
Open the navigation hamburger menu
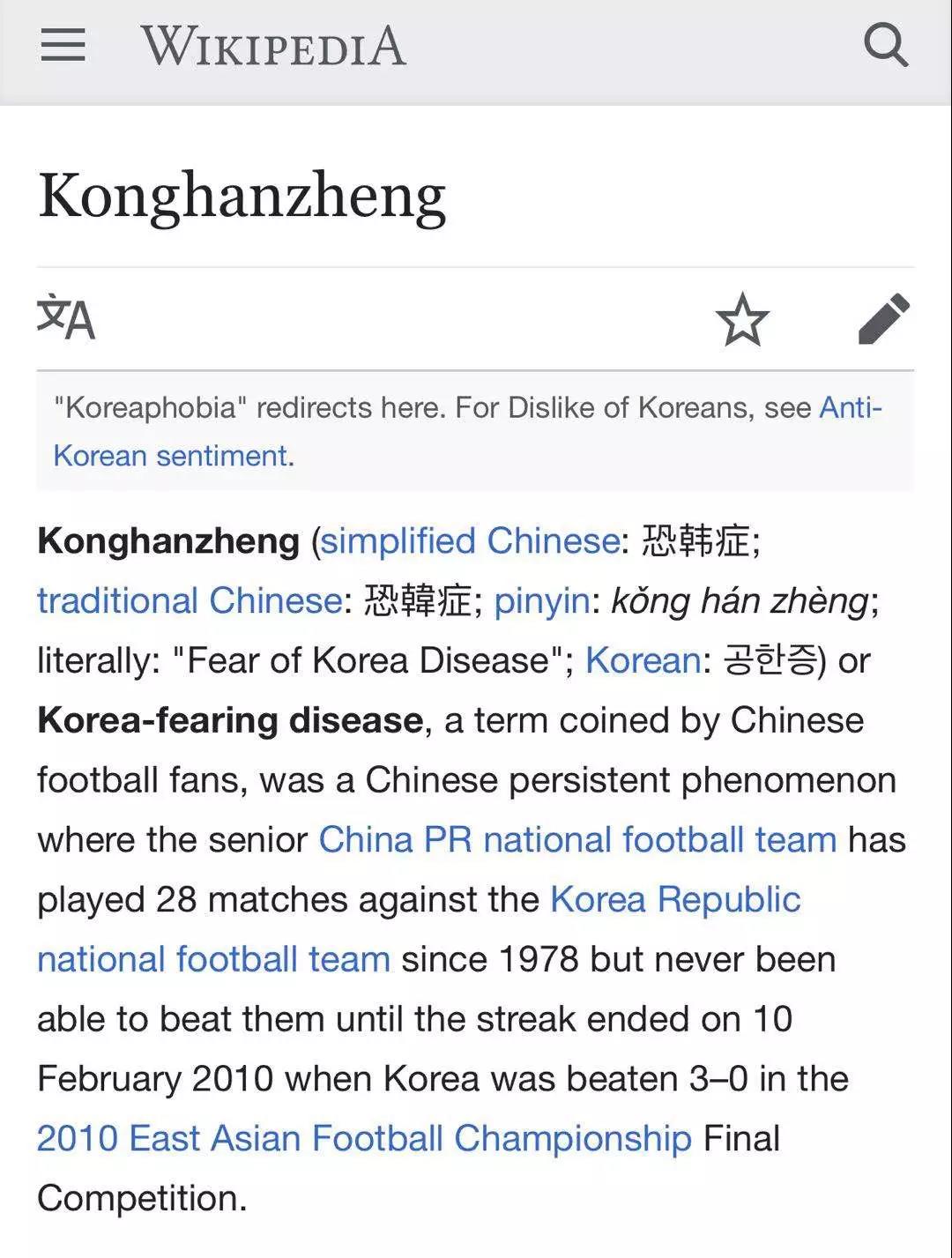(x=62, y=45)
